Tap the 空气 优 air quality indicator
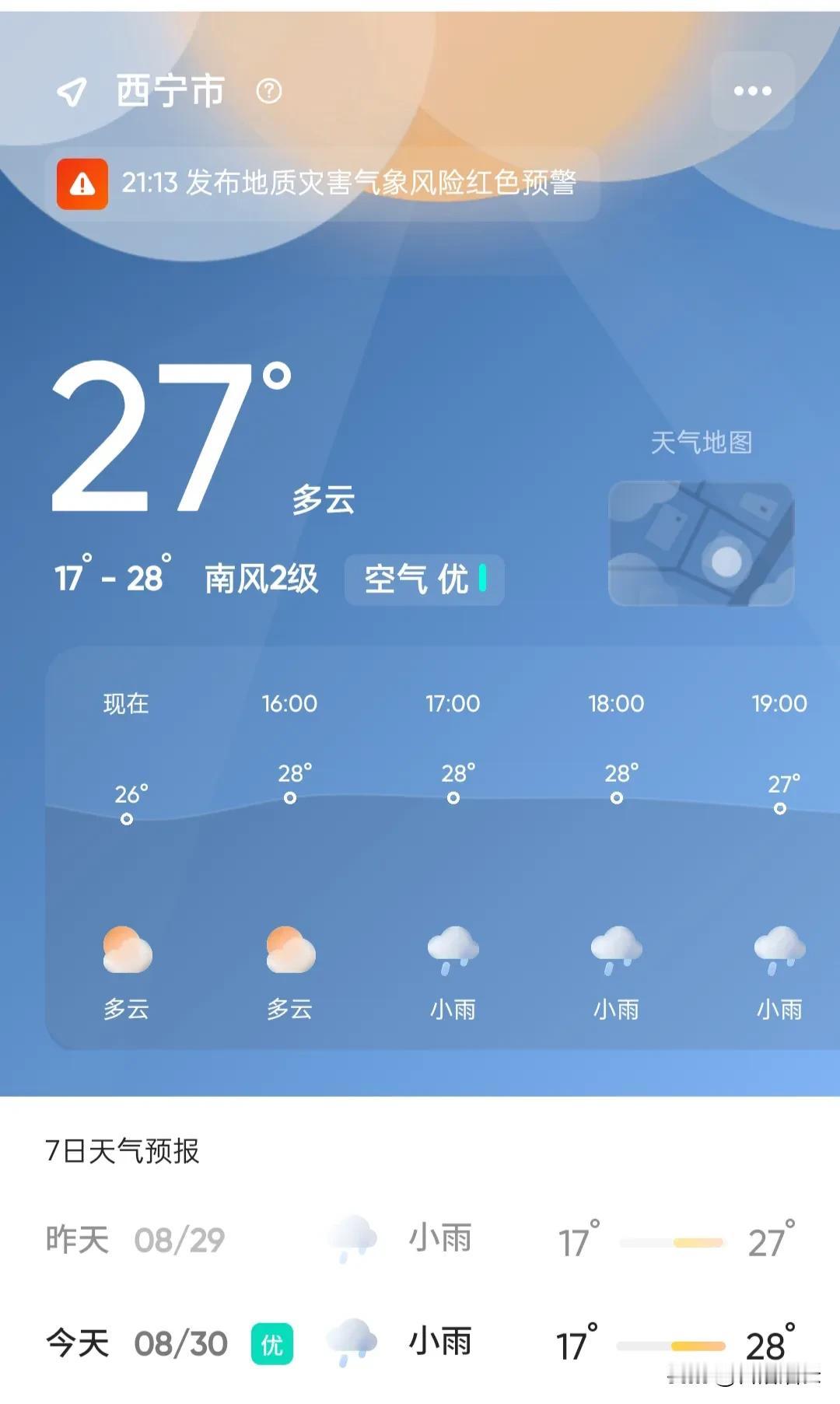 coord(424,579)
